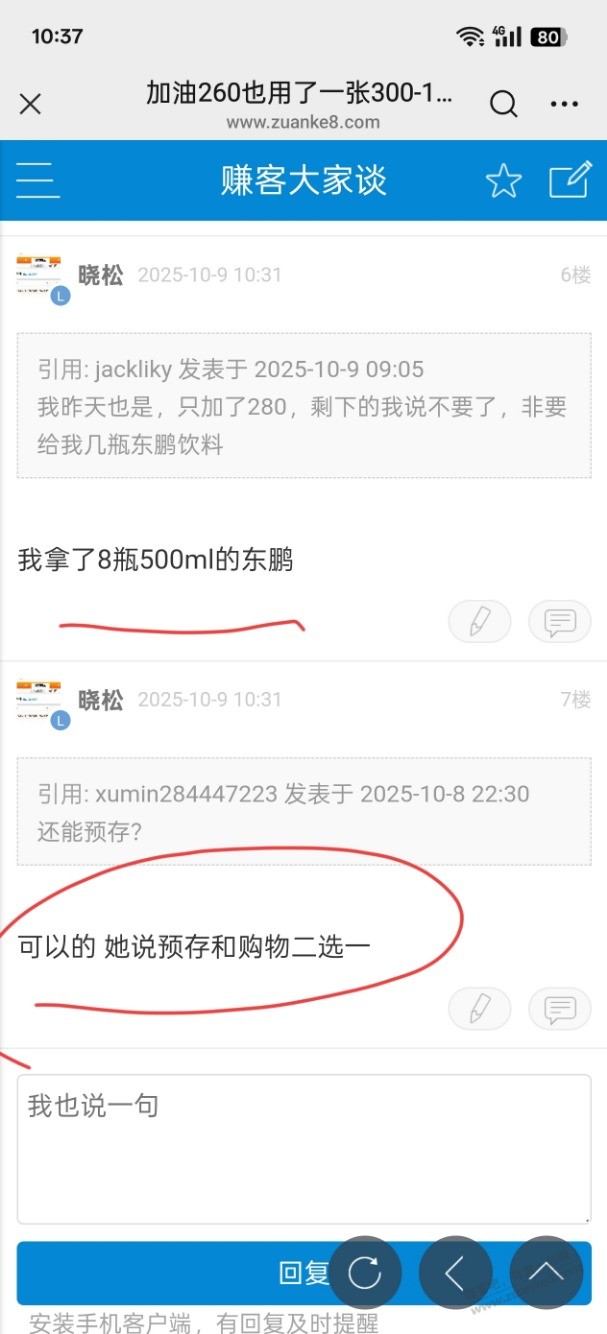
Task: Close the in-app browser page
Action: (x=30, y=104)
